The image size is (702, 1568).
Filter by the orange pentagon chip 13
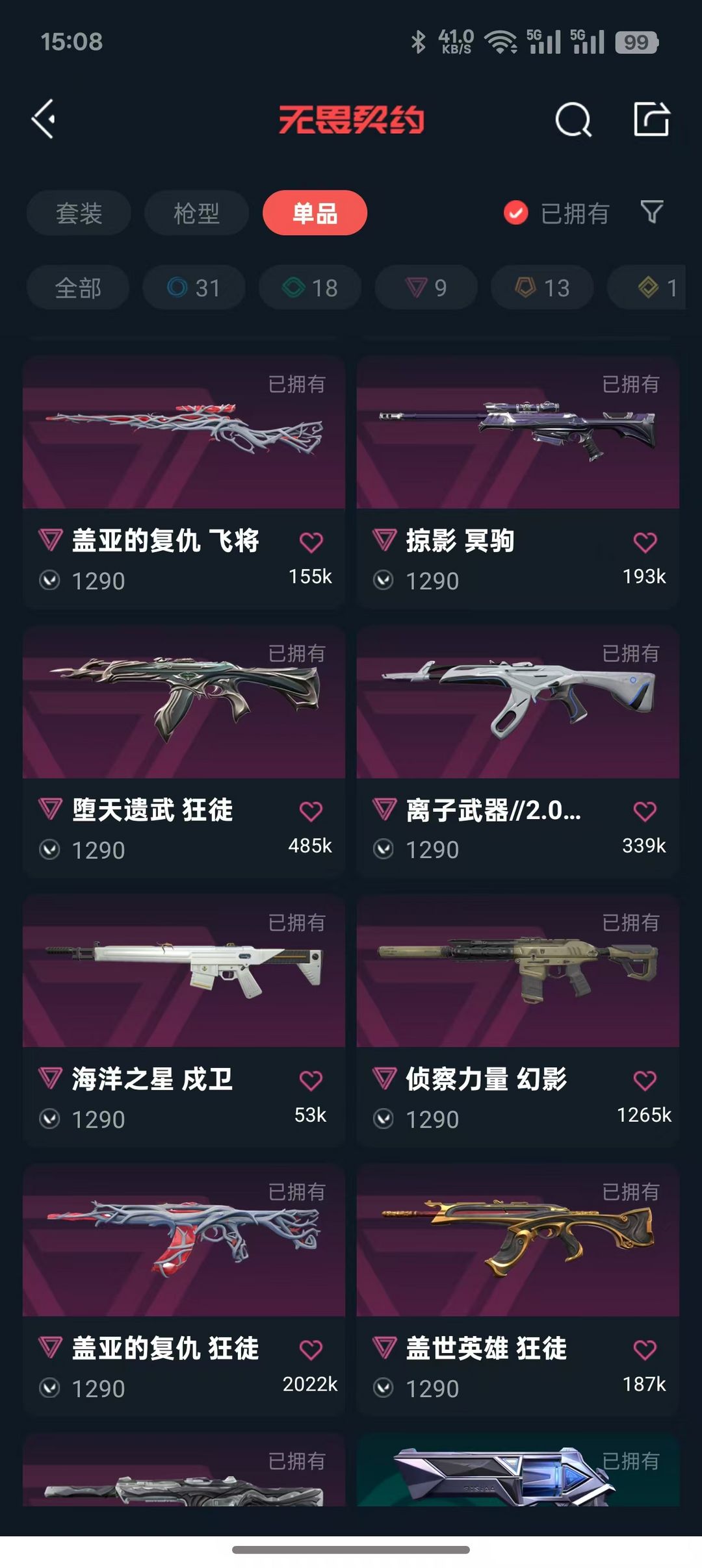coord(542,288)
